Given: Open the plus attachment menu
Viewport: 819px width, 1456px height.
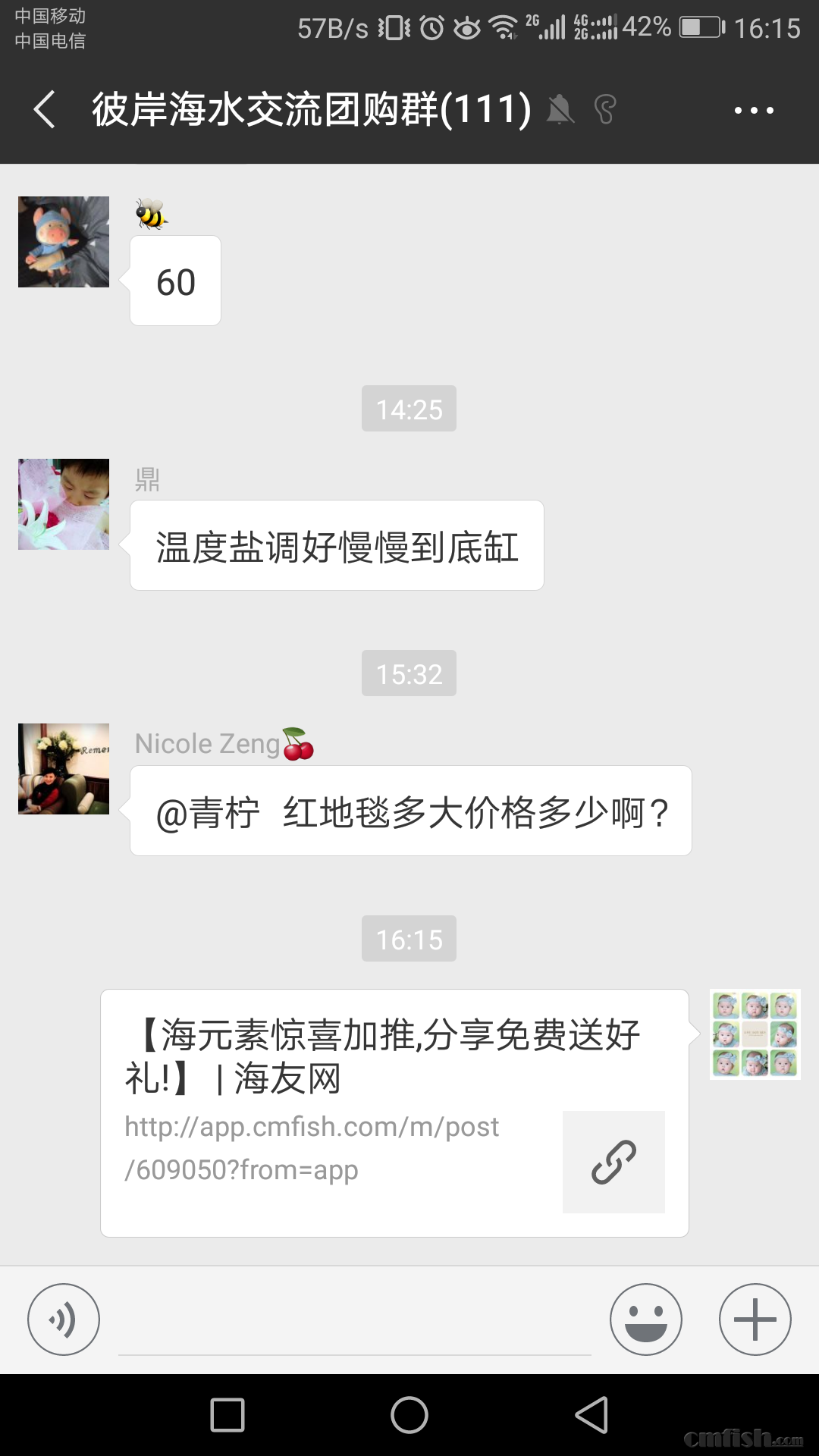Looking at the screenshot, I should pyautogui.click(x=755, y=1319).
